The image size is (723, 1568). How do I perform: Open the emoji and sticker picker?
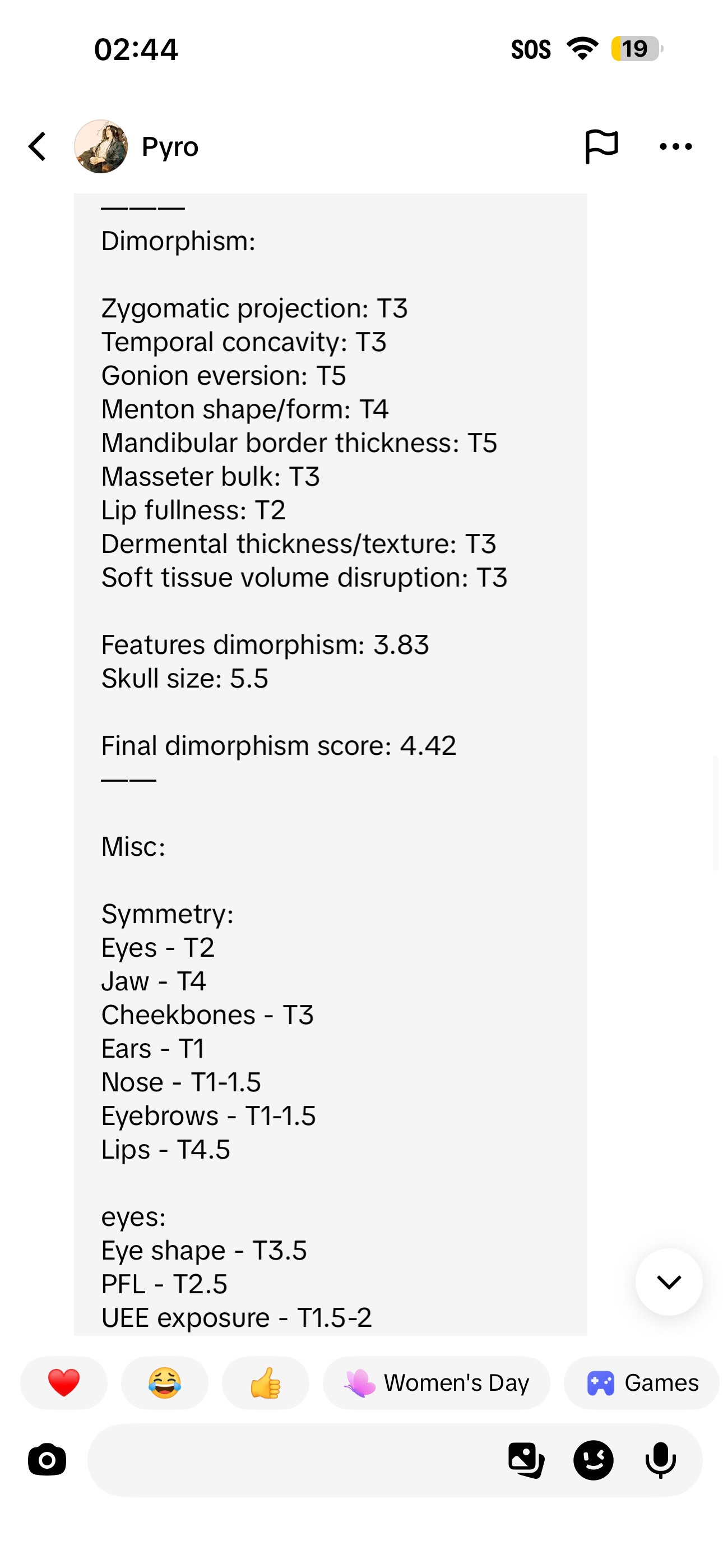coord(594,1460)
